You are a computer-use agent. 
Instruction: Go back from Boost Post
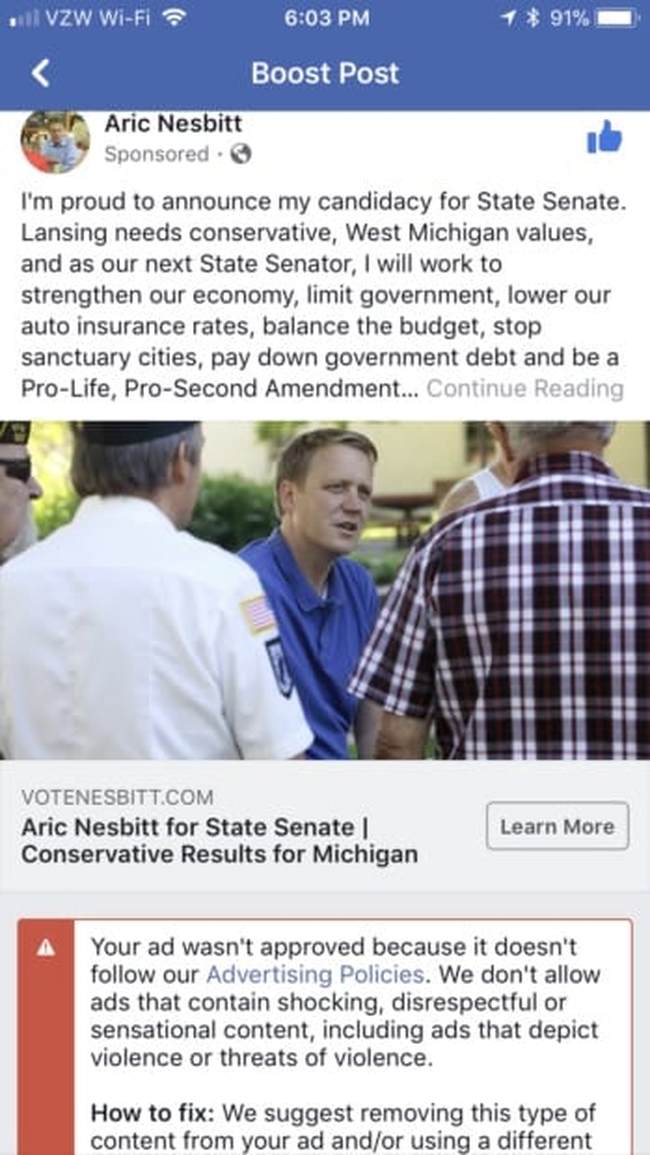click(40, 73)
